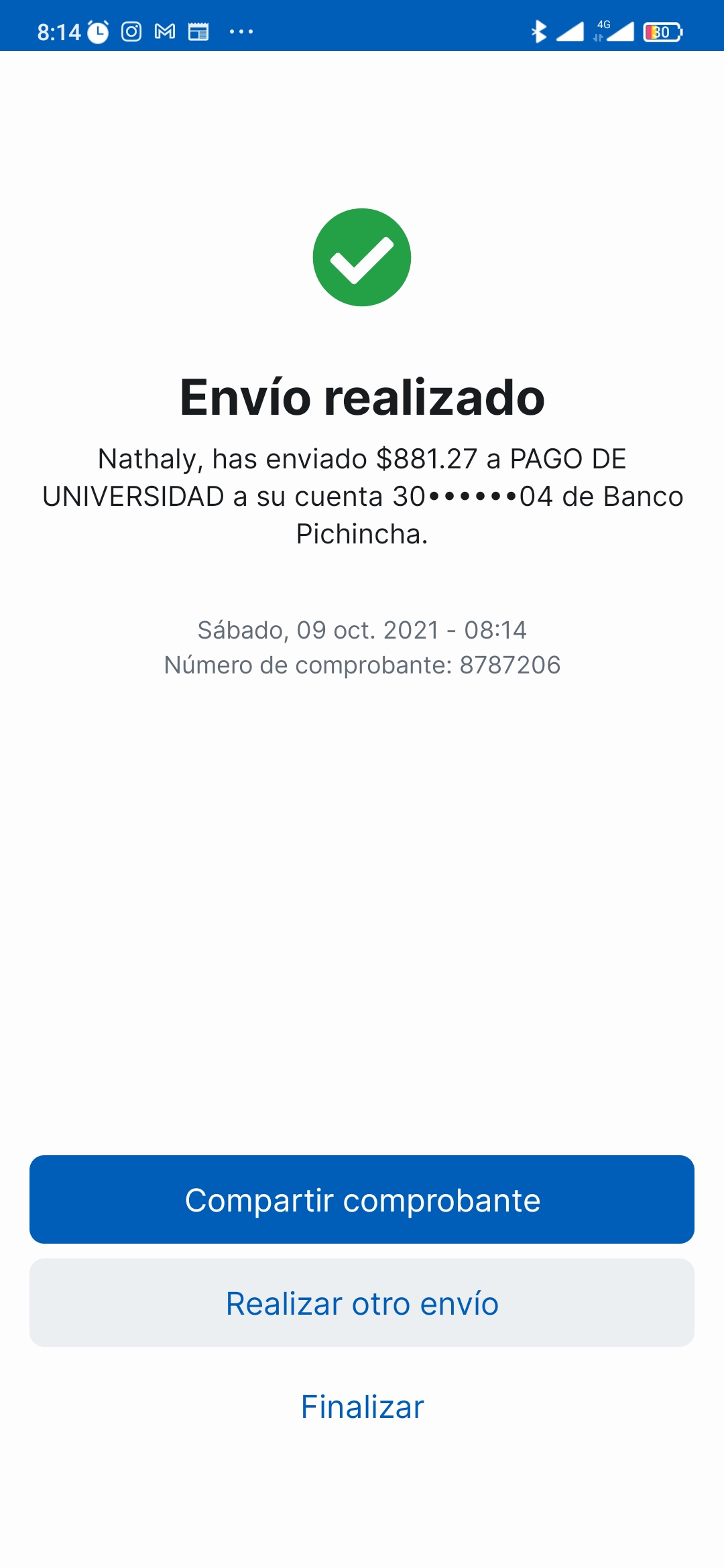Select Realizar otro envío

pos(362,1303)
